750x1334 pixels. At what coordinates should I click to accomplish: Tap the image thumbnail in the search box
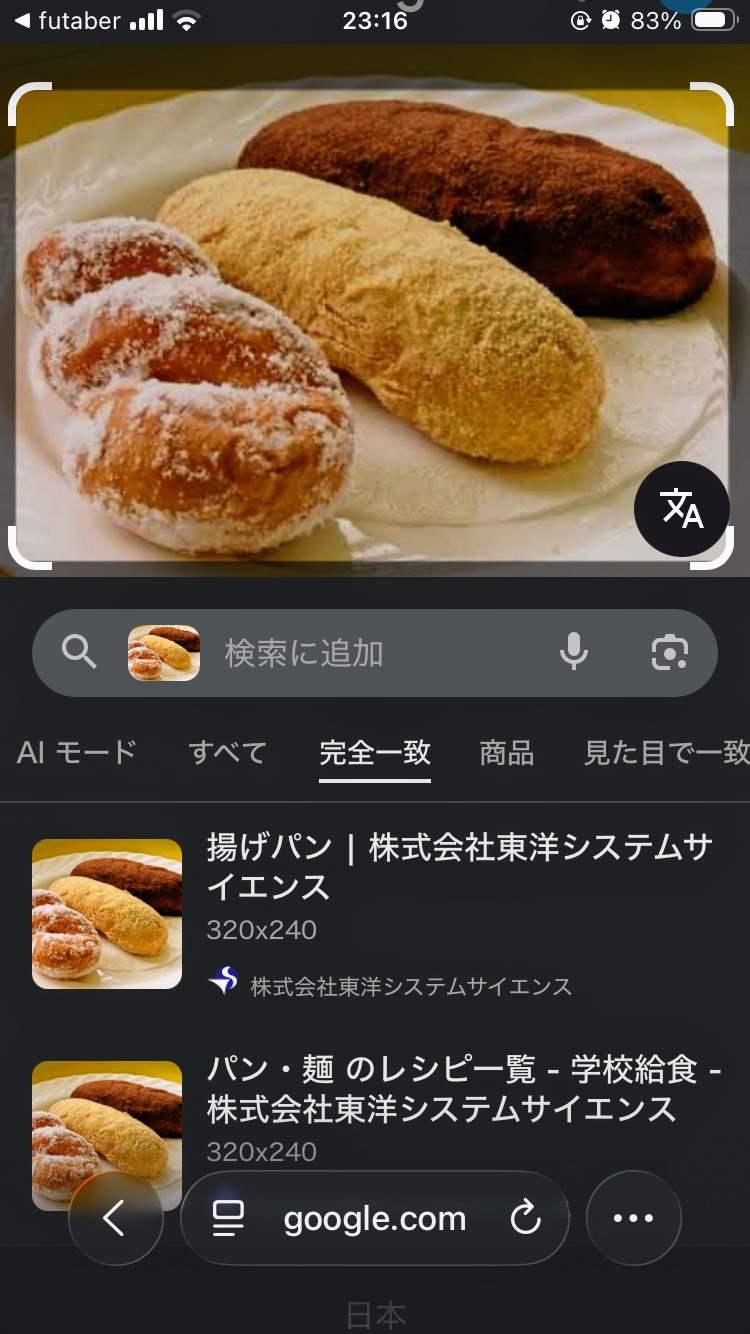[164, 653]
